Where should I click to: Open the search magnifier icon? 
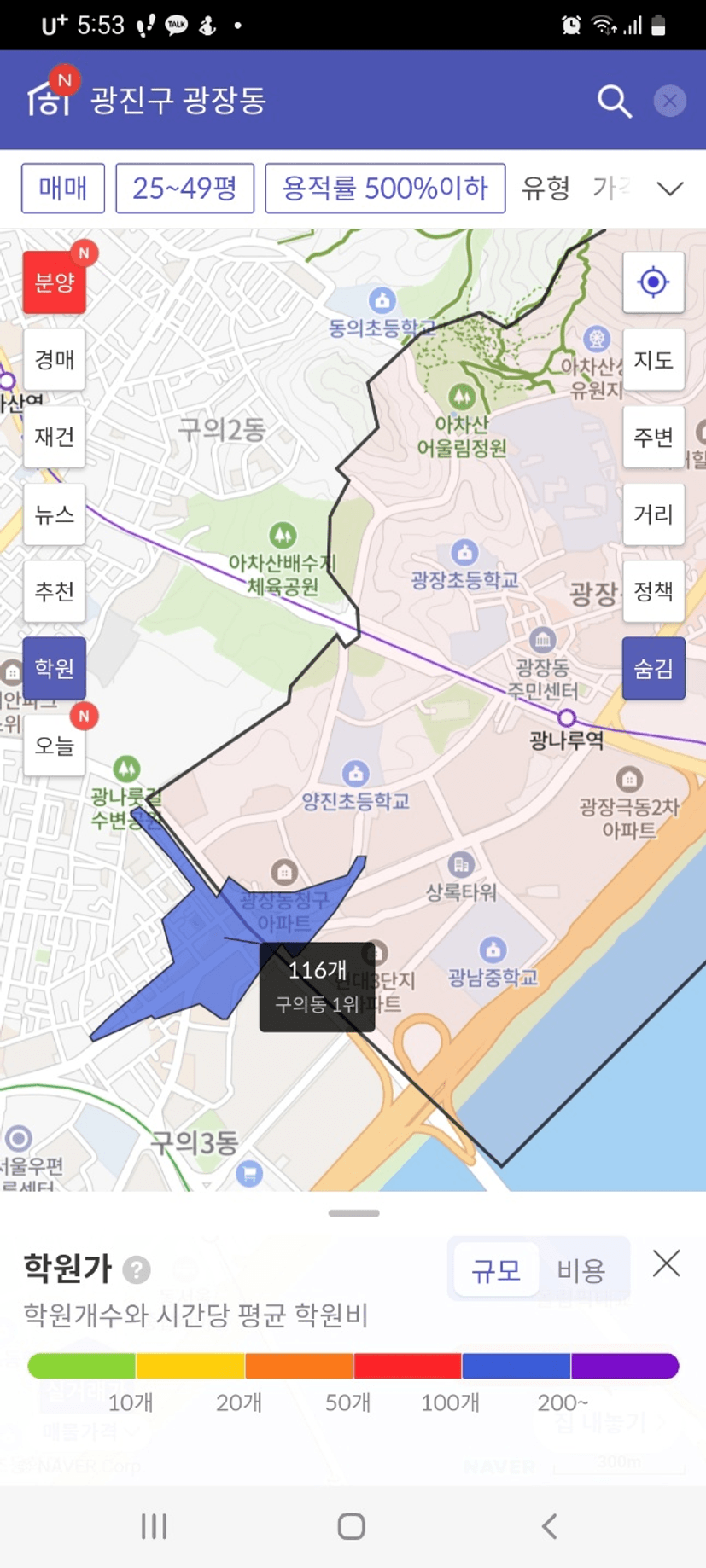[614, 102]
